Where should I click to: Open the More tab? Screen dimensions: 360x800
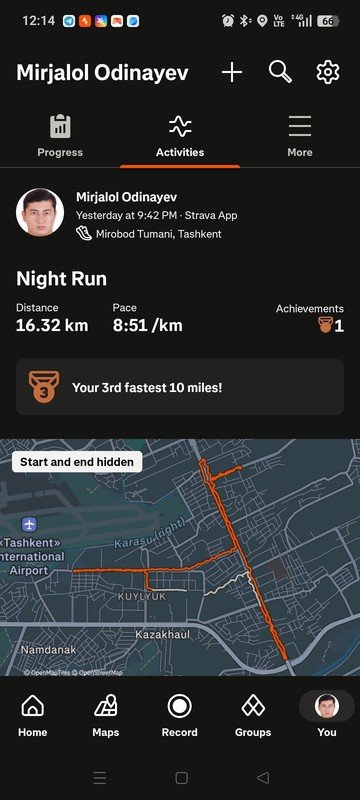coord(300,136)
